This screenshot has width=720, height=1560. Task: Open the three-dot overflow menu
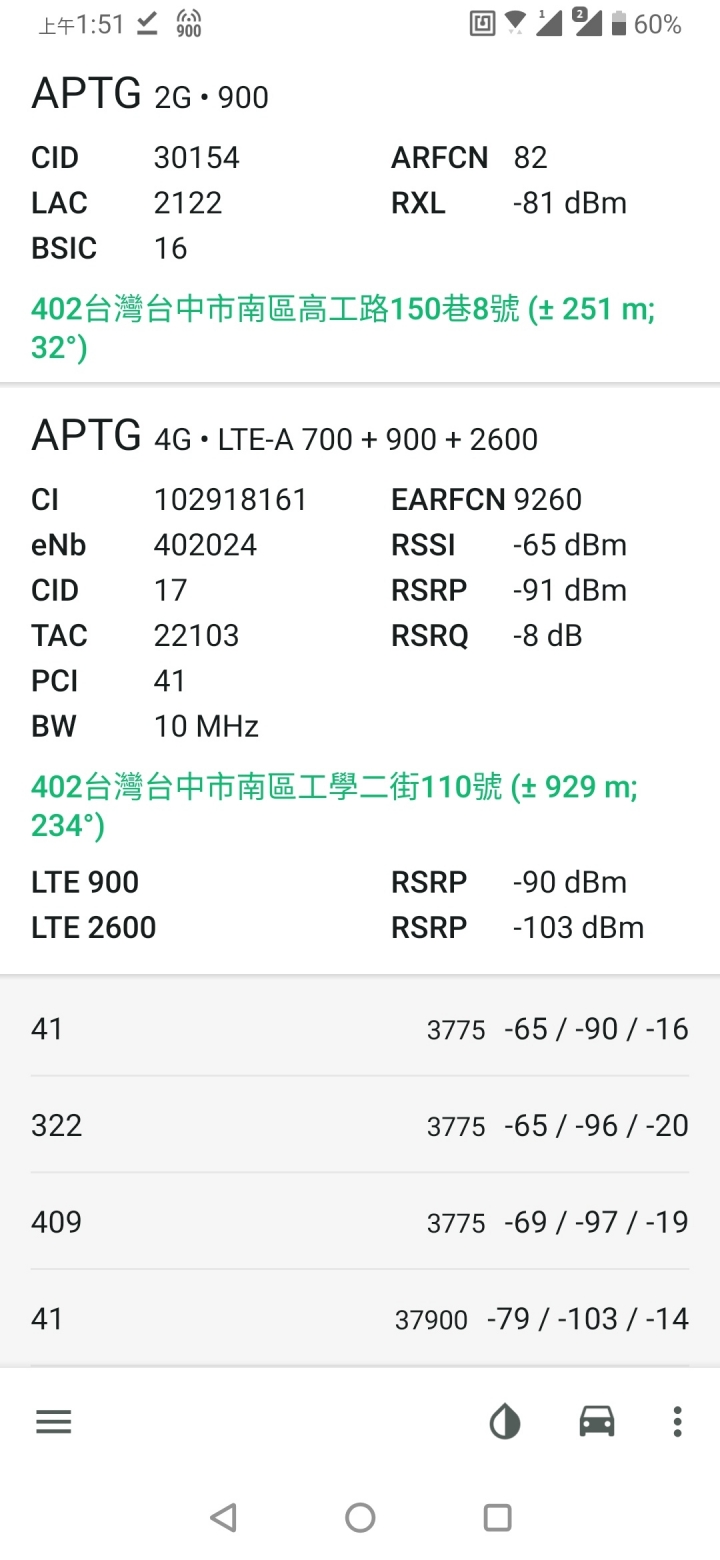pyautogui.click(x=677, y=1422)
